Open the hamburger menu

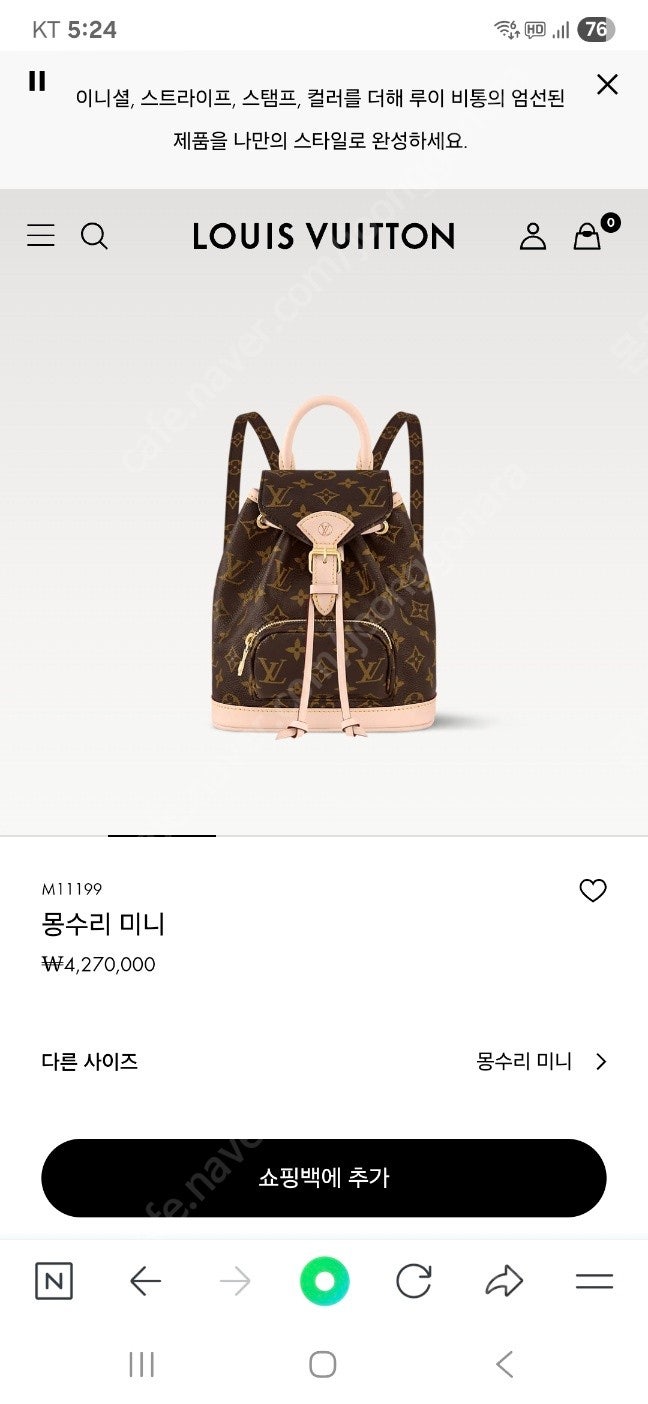click(x=41, y=236)
